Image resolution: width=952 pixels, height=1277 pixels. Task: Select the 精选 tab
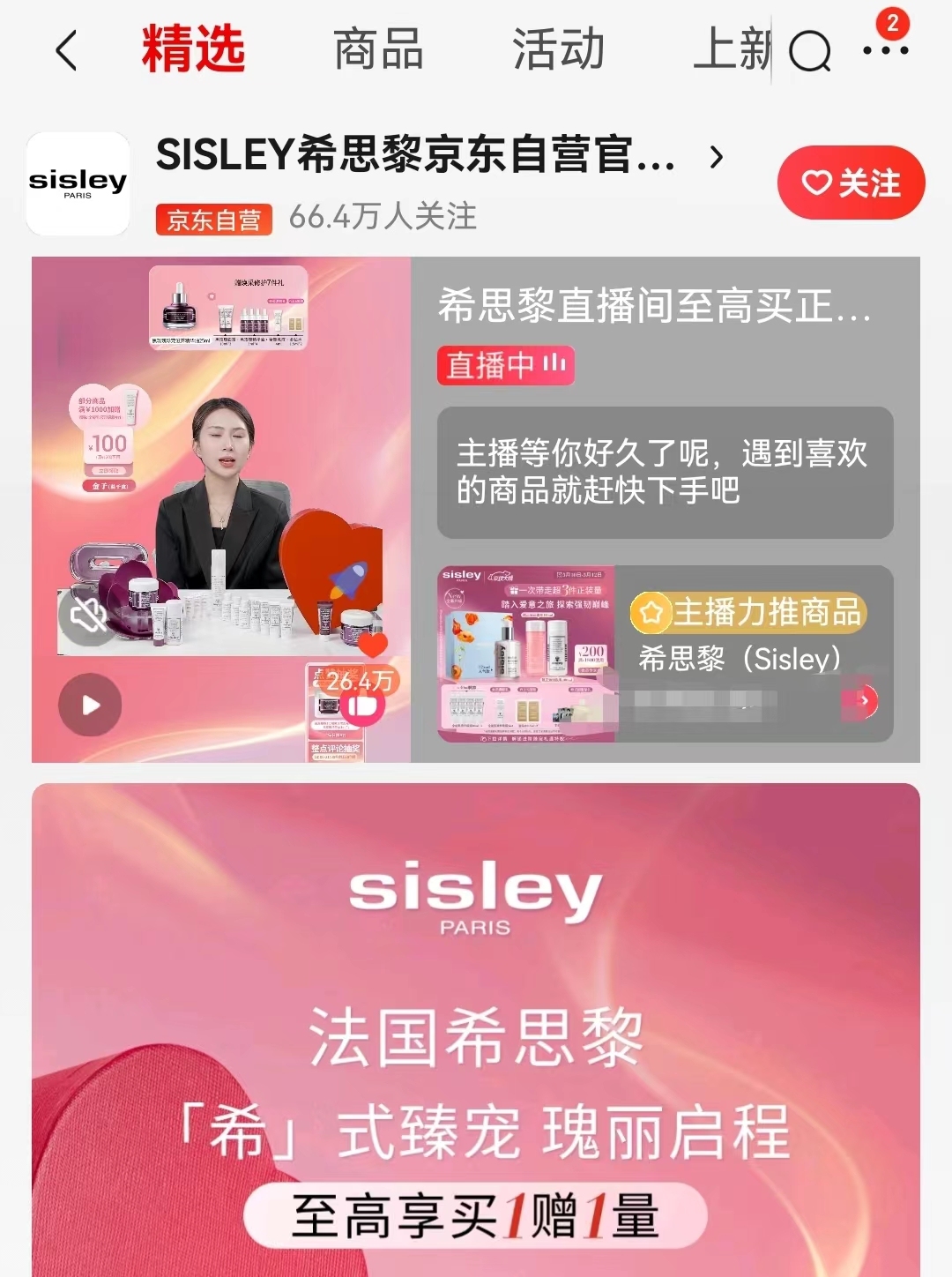193,49
